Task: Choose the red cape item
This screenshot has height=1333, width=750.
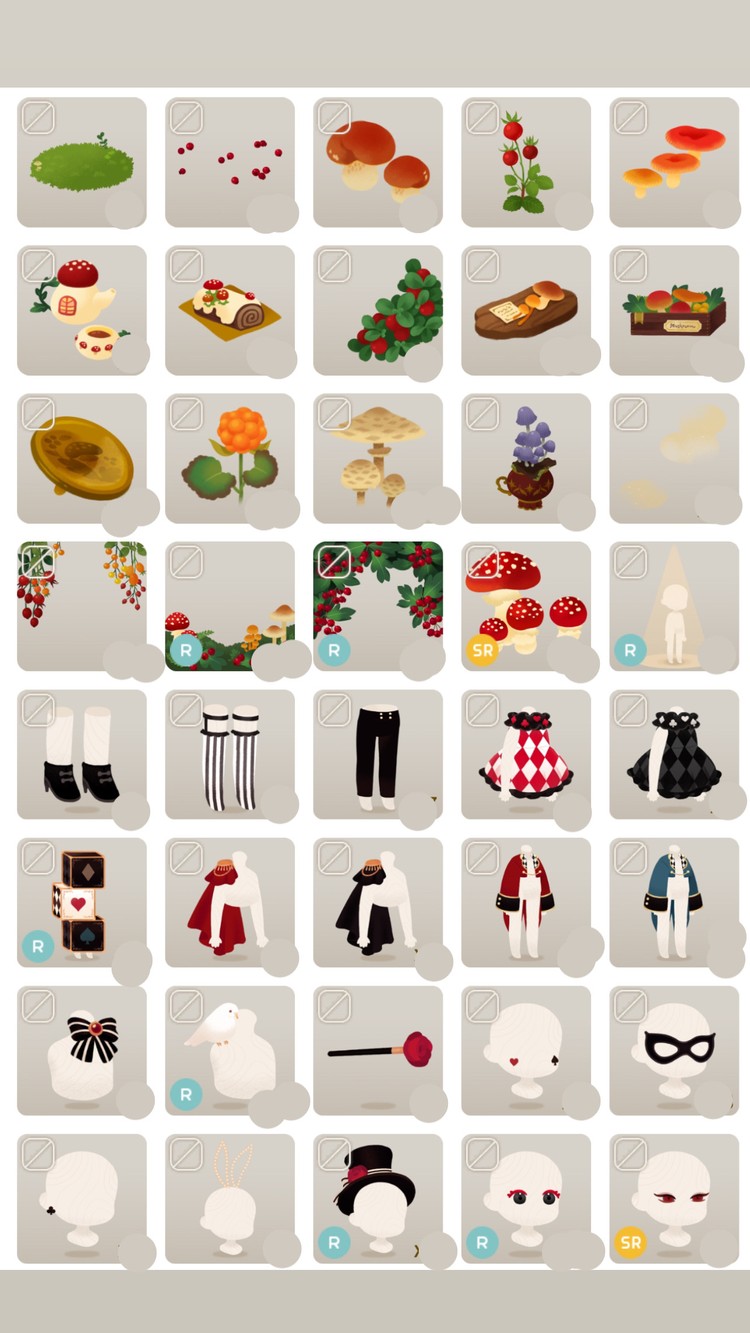Action: pyautogui.click(x=230, y=902)
